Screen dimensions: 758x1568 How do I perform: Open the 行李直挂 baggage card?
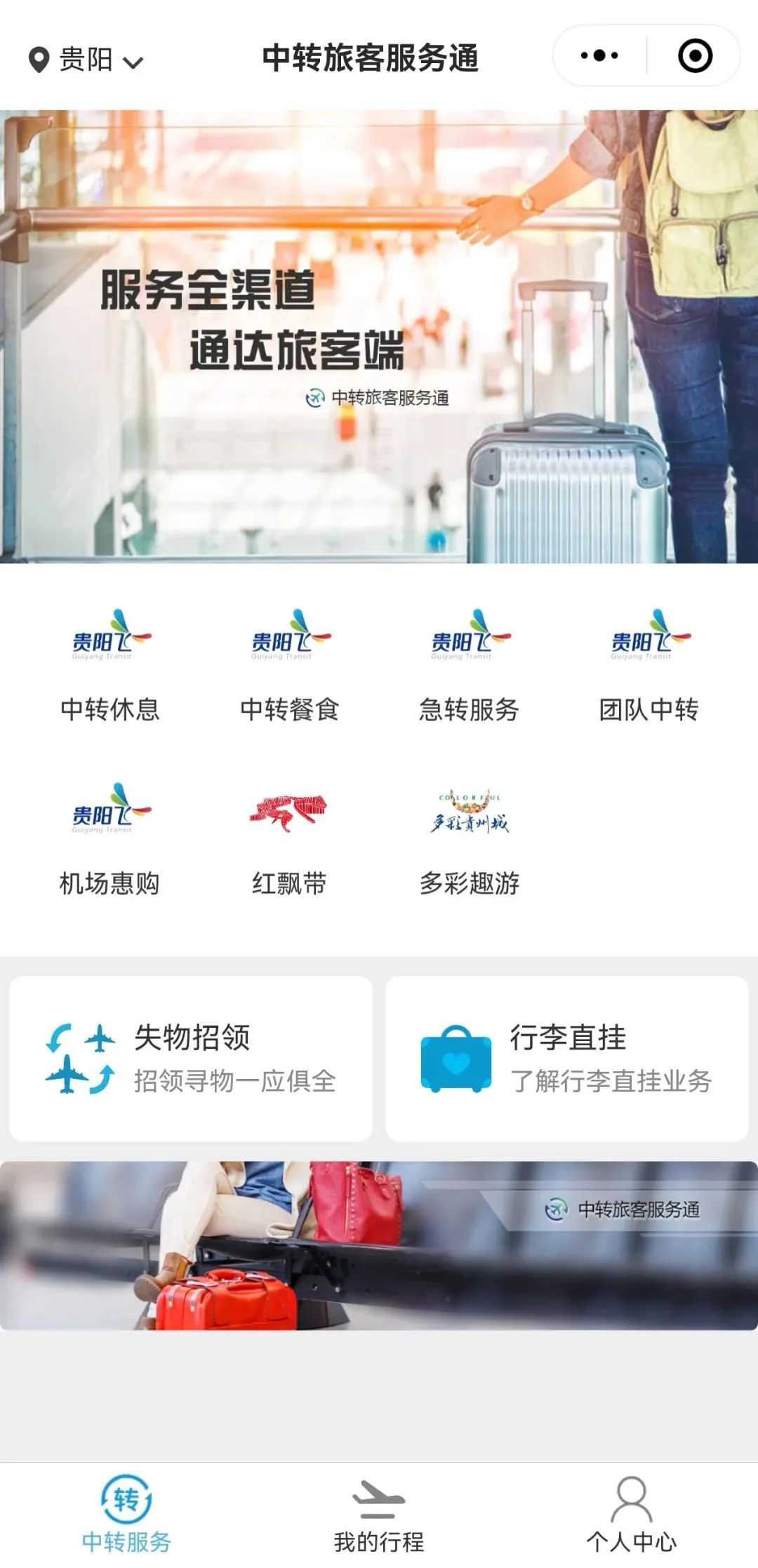(566, 1058)
